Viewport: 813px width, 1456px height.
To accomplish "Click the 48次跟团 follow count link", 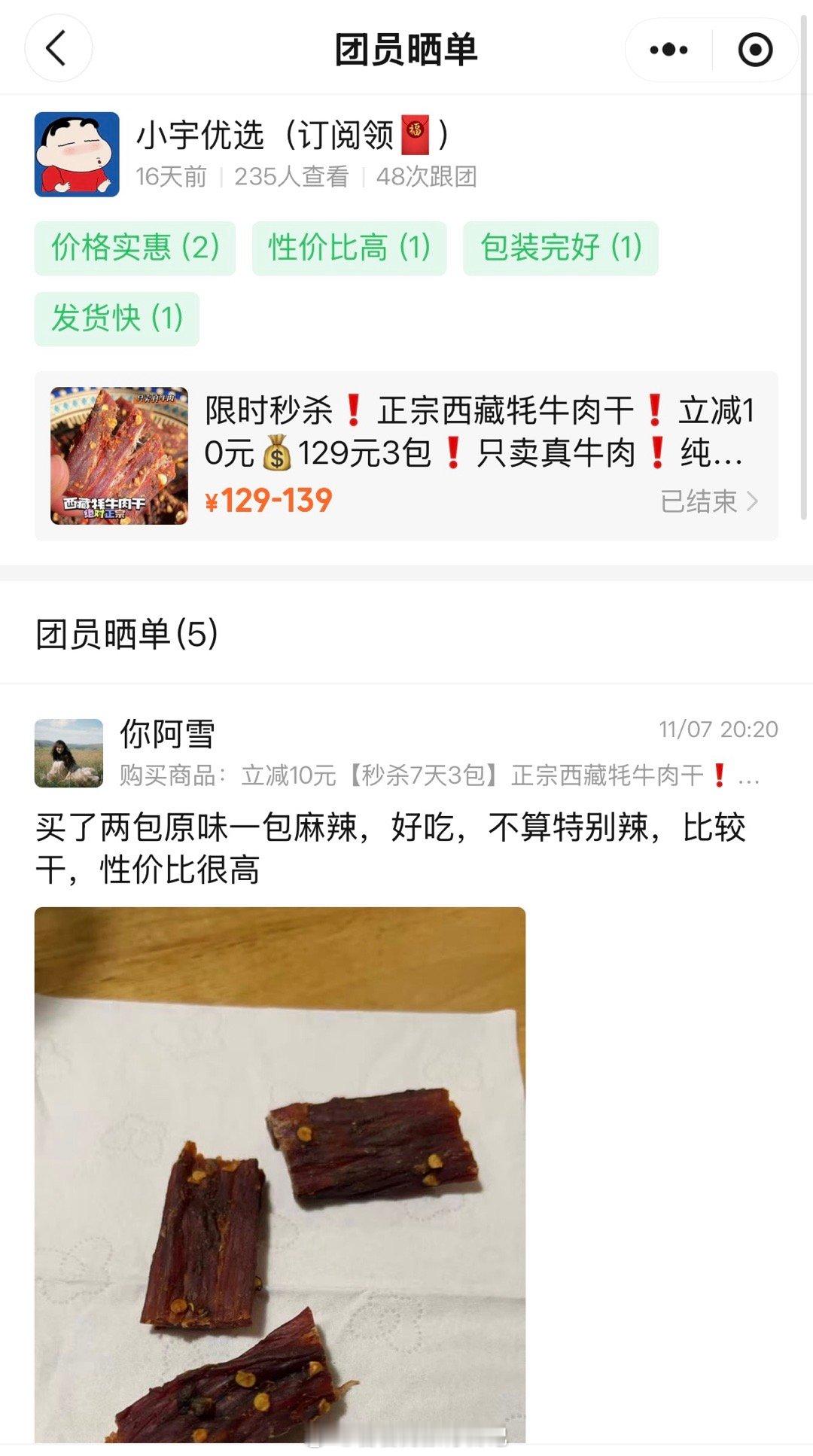I will click(x=429, y=176).
